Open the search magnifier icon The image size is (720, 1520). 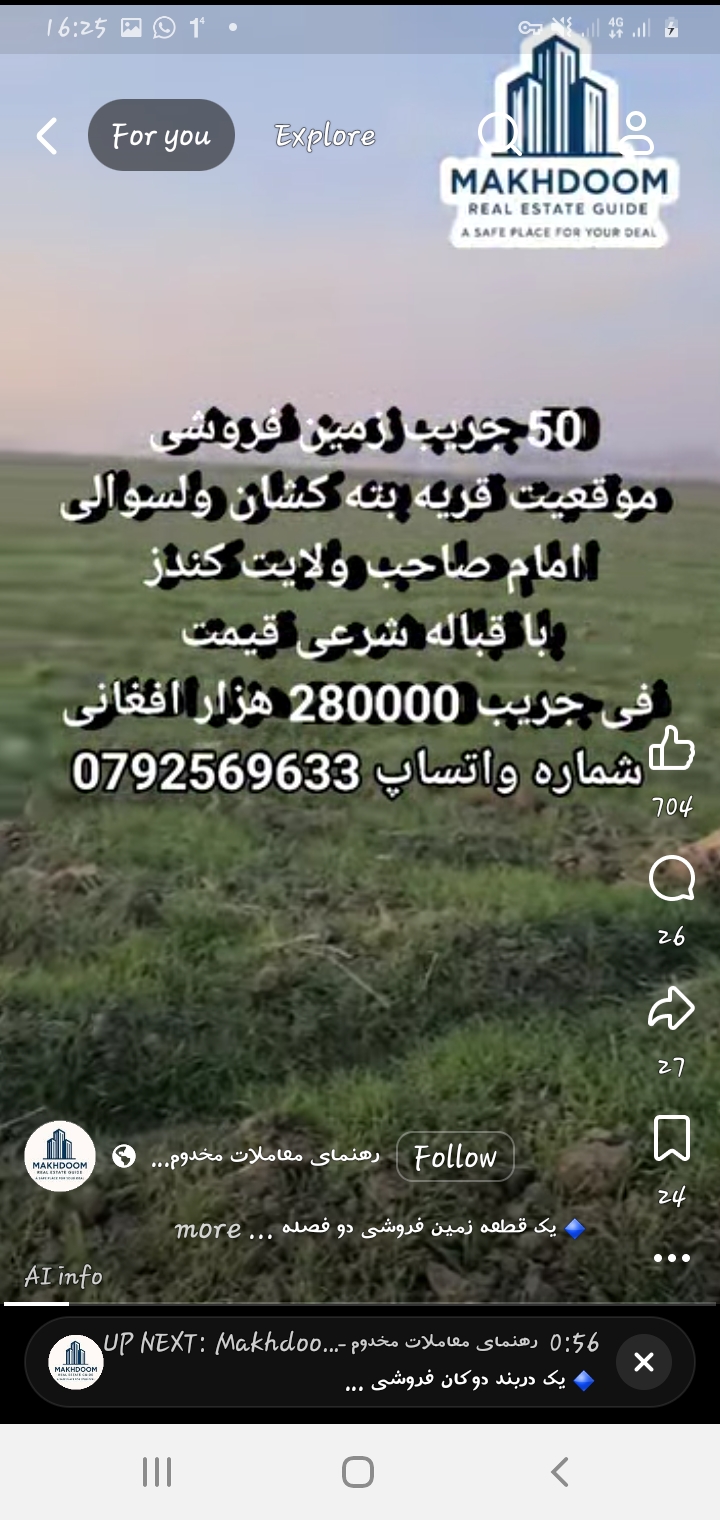click(x=498, y=134)
